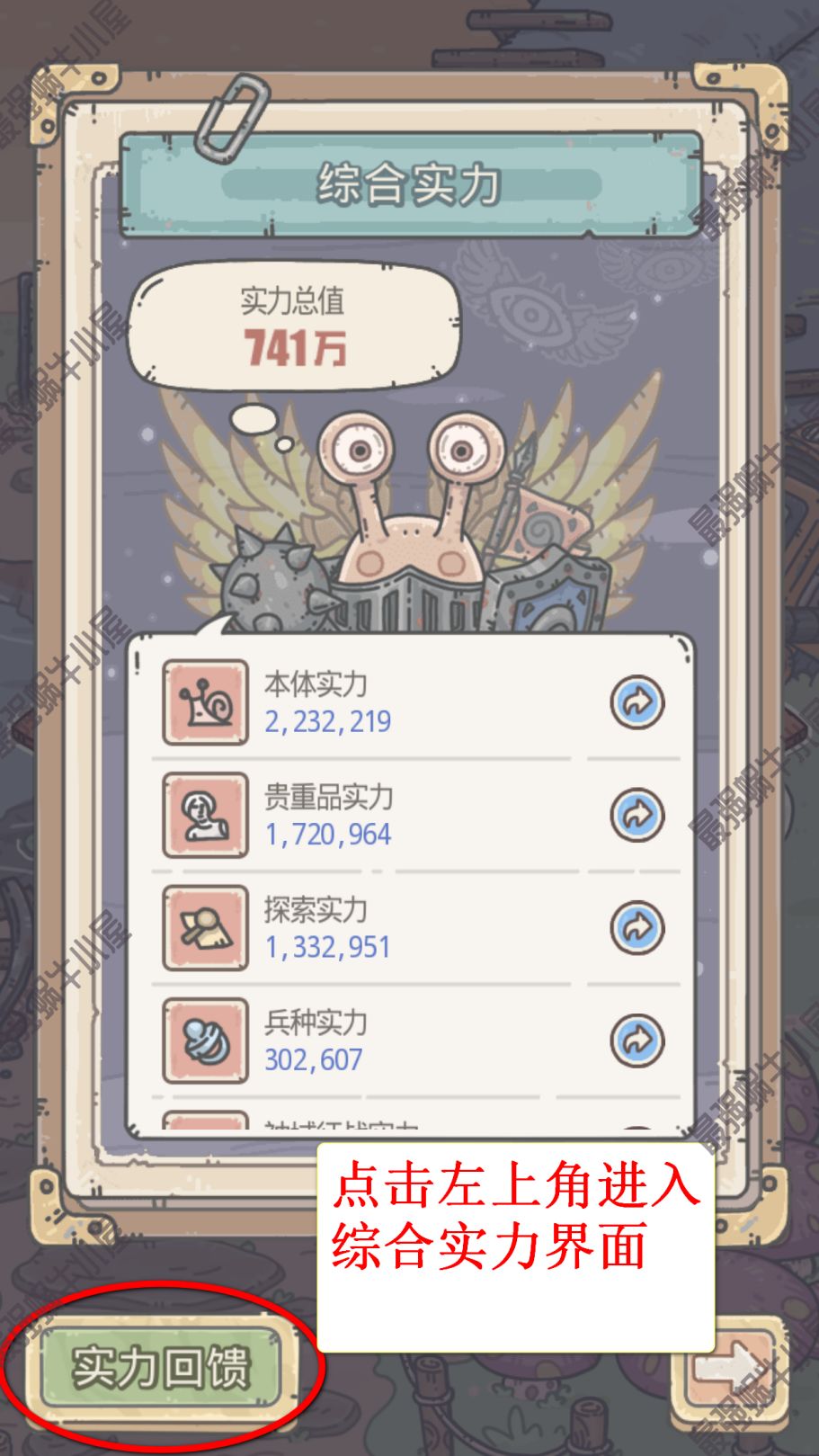Click the 兵种实力 unit icon
Viewport: 819px width, 1456px height.
tap(205, 1043)
